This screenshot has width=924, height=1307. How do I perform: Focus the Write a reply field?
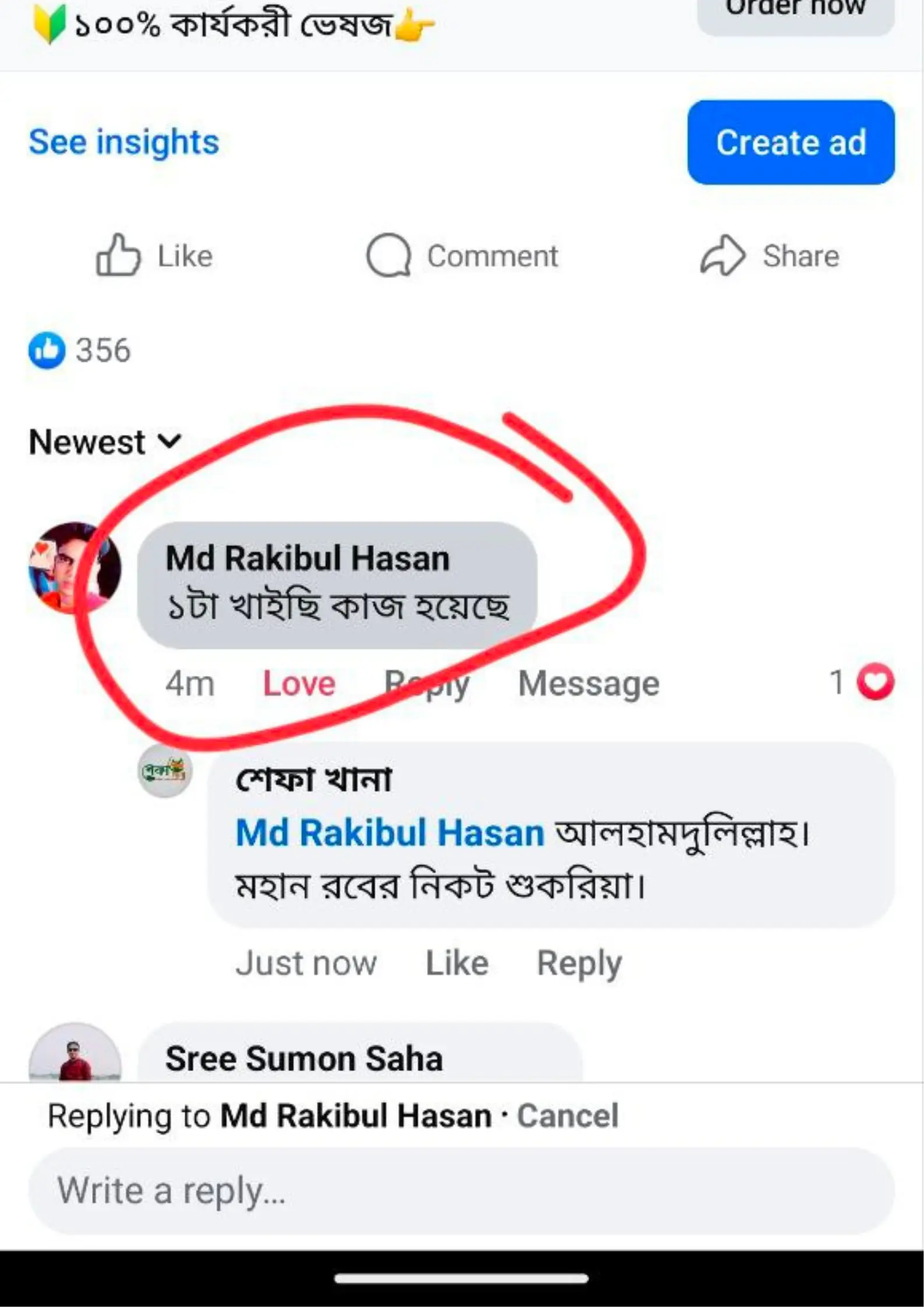461,1191
